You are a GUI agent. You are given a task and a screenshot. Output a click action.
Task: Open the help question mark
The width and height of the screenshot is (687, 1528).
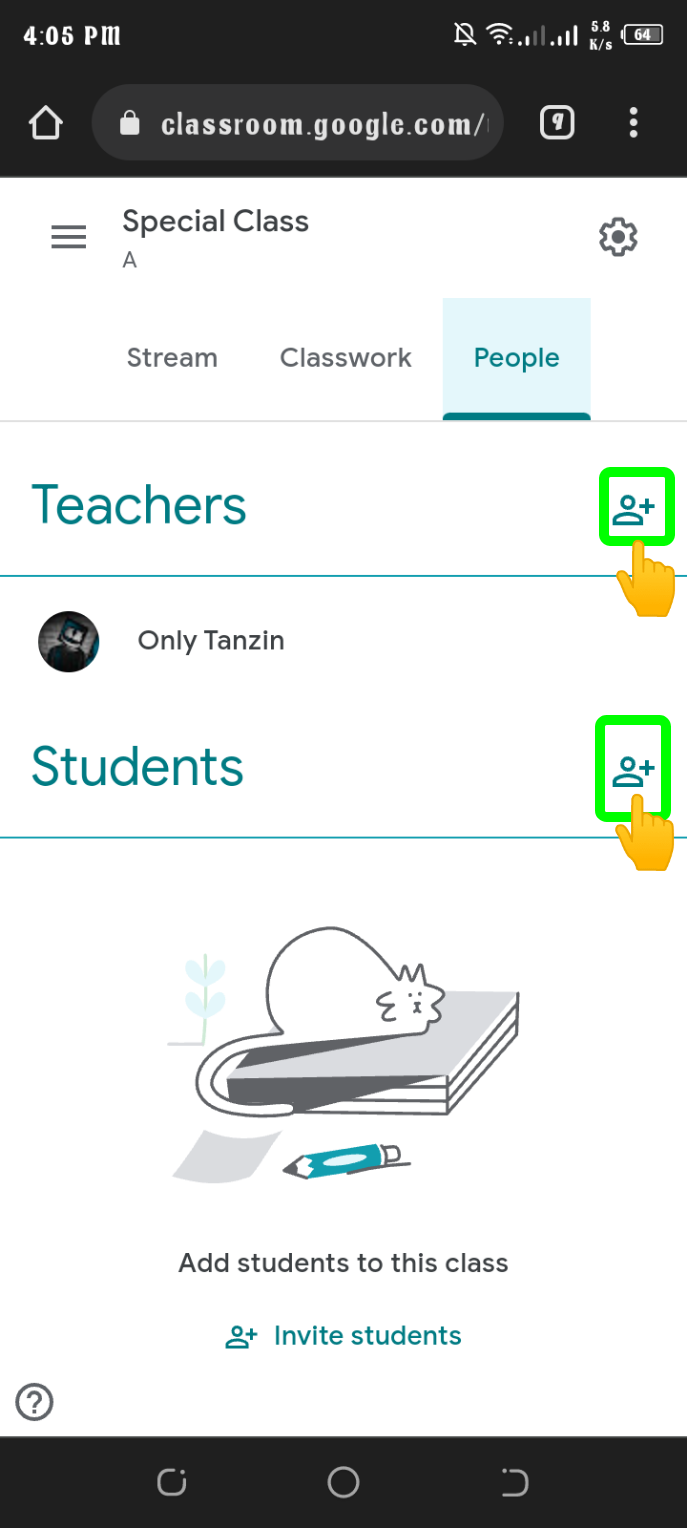[35, 1402]
